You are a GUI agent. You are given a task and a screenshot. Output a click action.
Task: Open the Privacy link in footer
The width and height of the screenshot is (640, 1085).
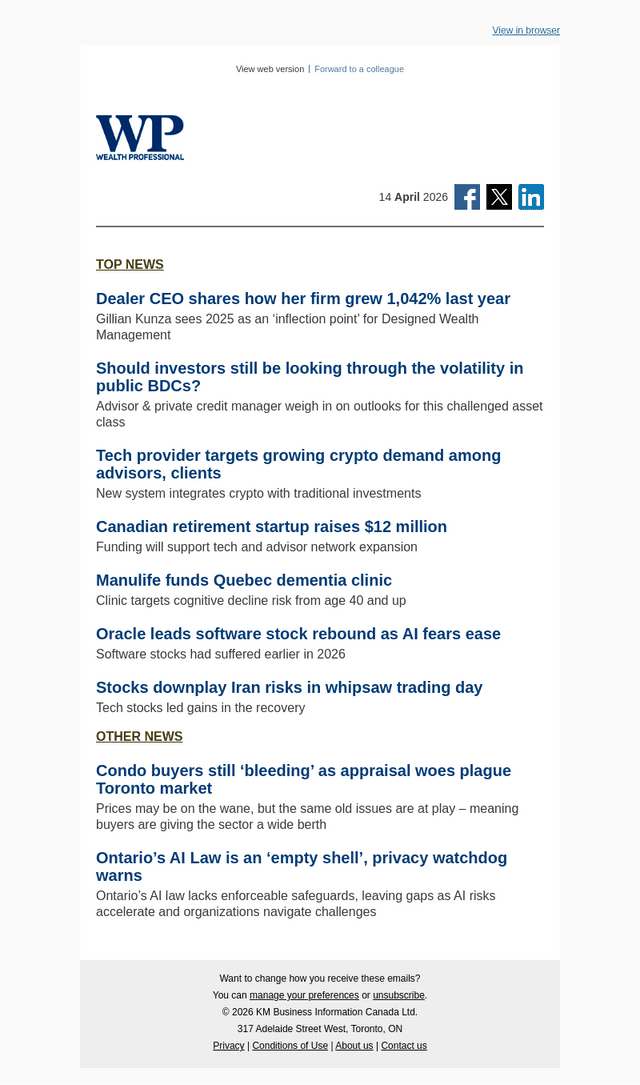pos(228,1046)
